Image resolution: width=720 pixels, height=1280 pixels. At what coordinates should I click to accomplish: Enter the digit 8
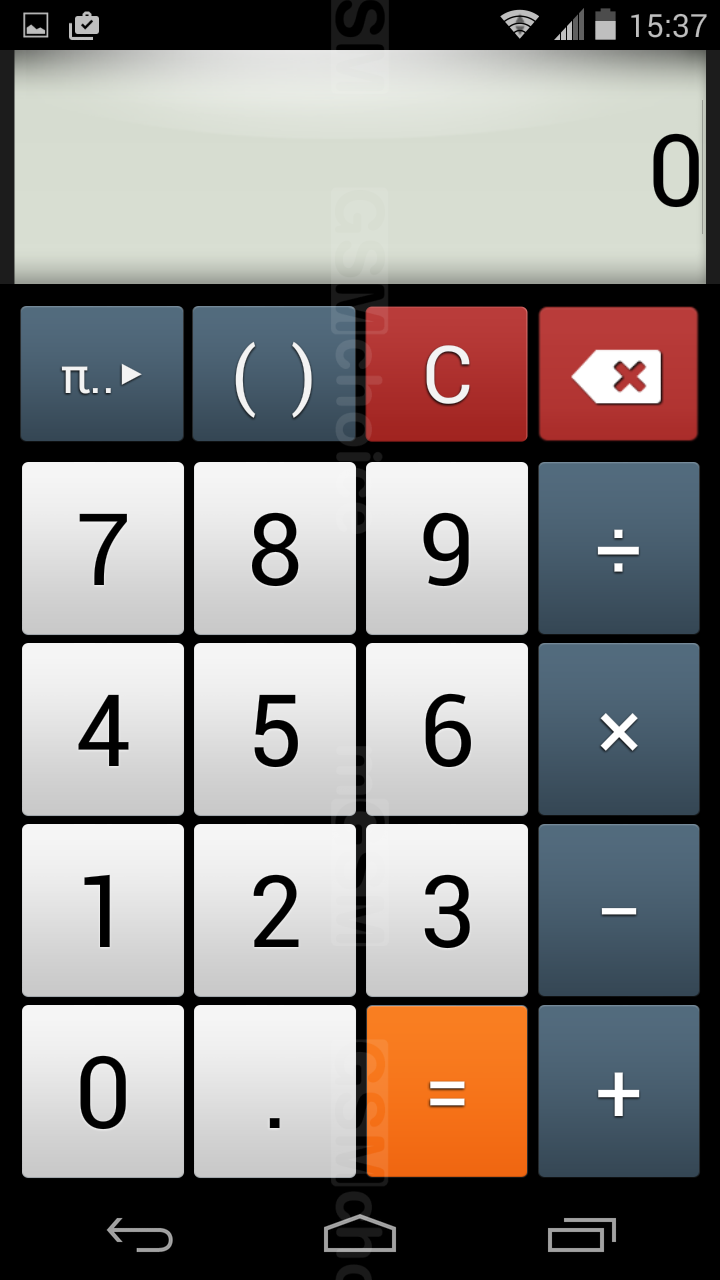coord(275,548)
